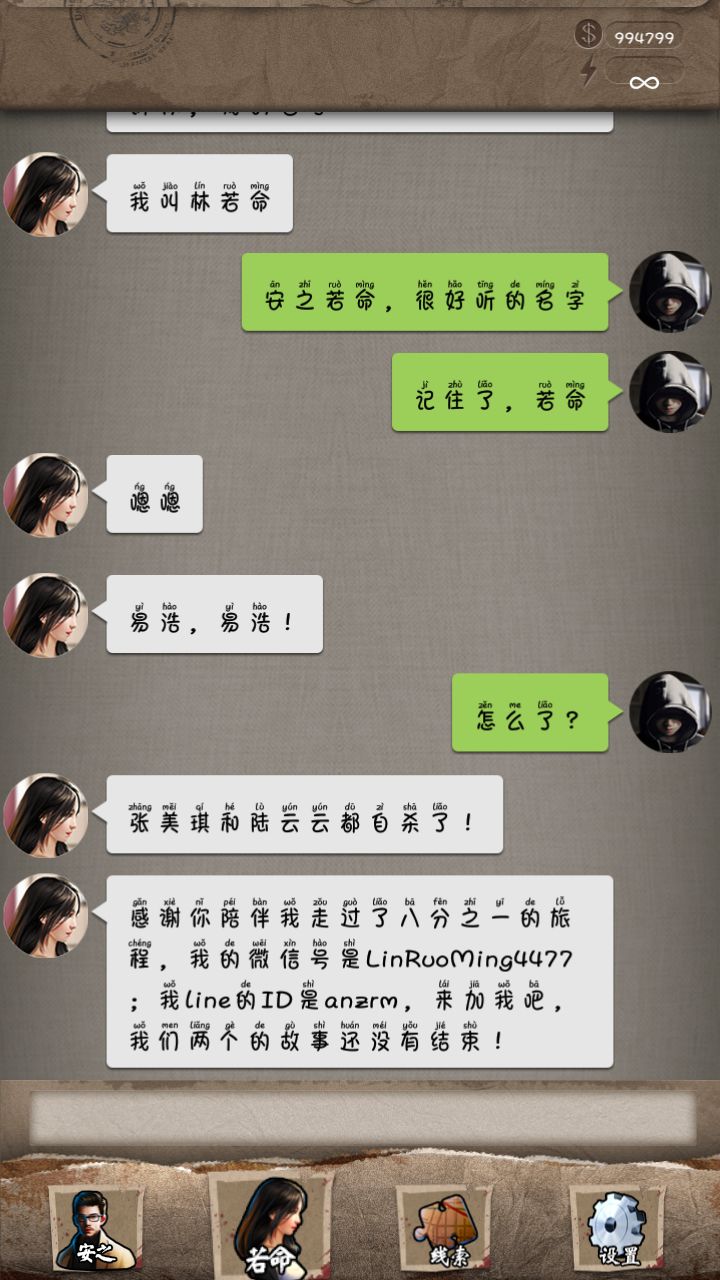Click the infinity symbol in the energy bar

[645, 80]
